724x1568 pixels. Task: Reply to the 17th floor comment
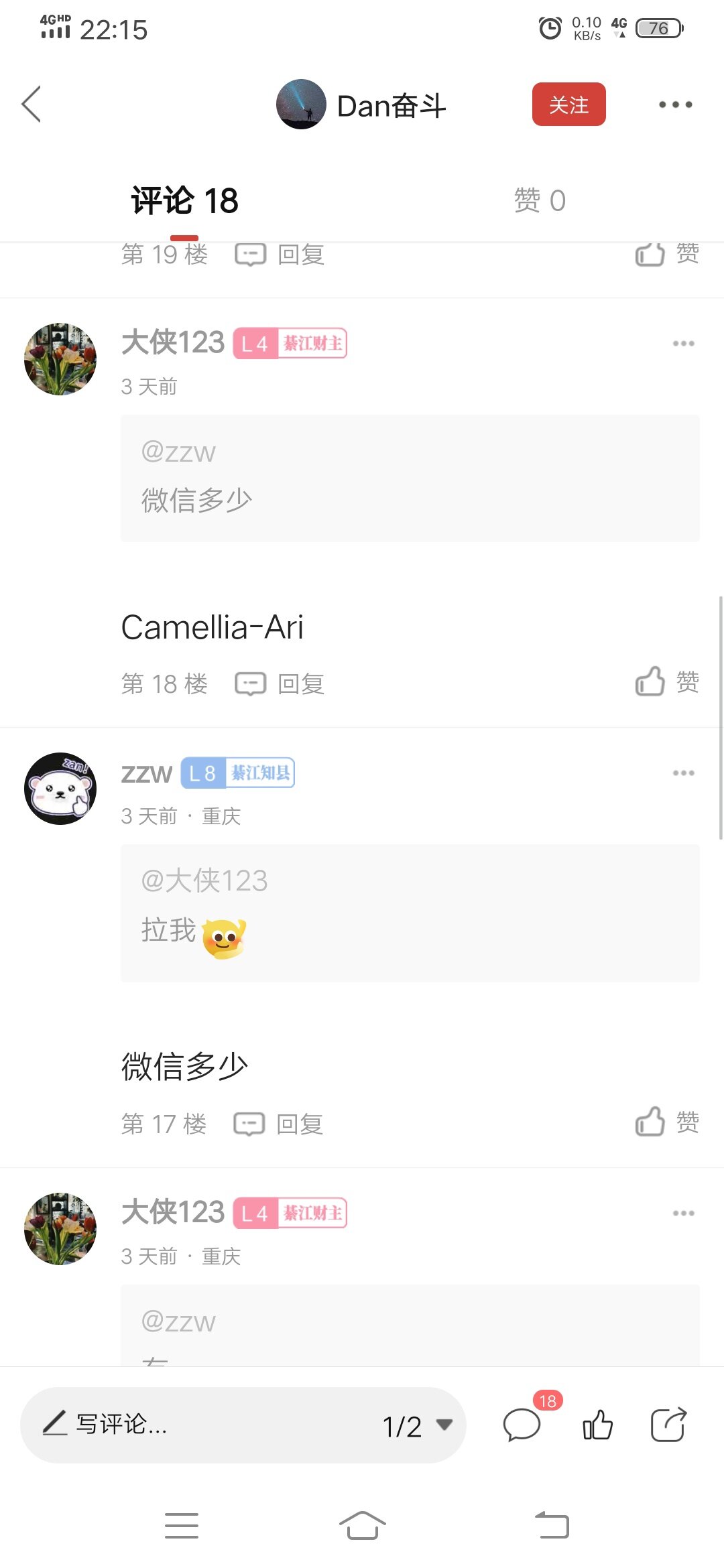click(279, 1124)
